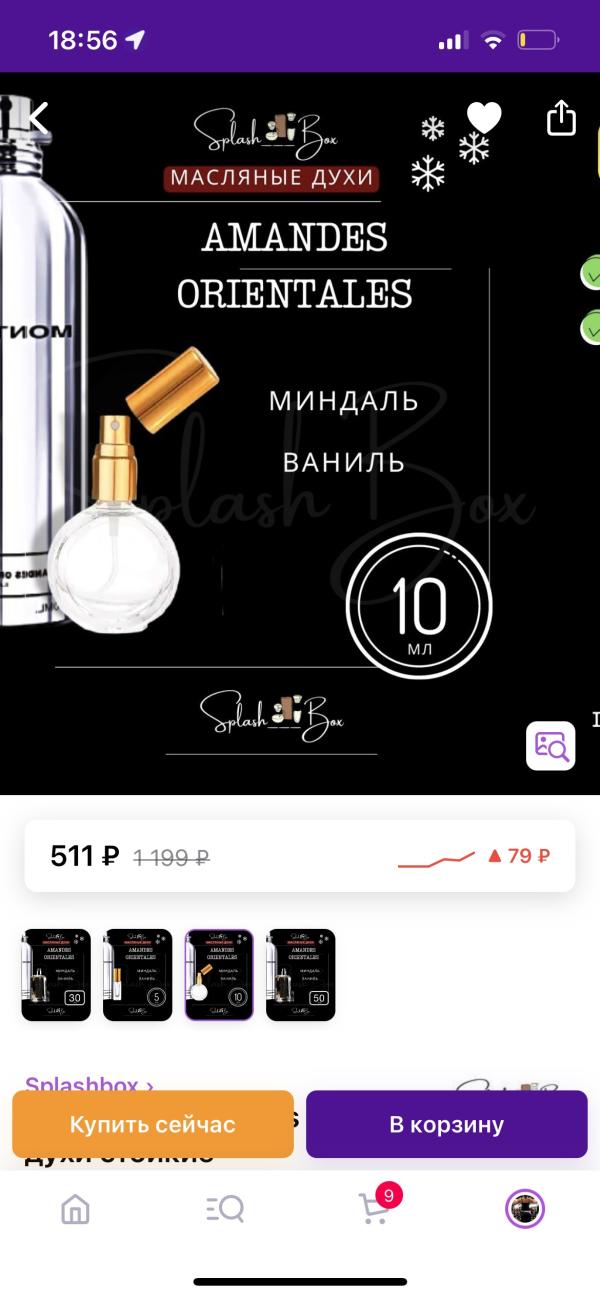Tap Купить сейчас to buy now
The height and width of the screenshot is (1297, 600).
click(x=153, y=1124)
